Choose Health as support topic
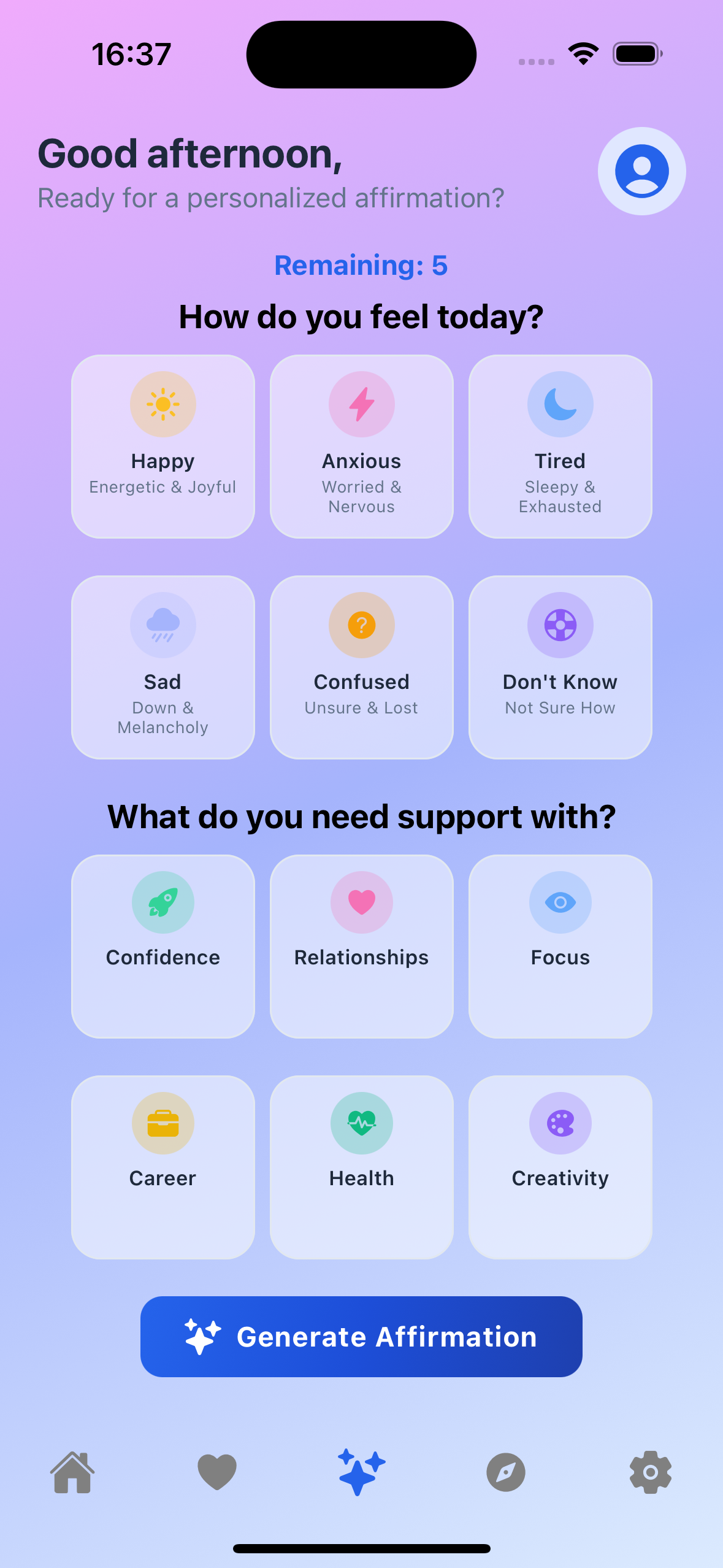This screenshot has height=1568, width=723. tap(362, 1167)
